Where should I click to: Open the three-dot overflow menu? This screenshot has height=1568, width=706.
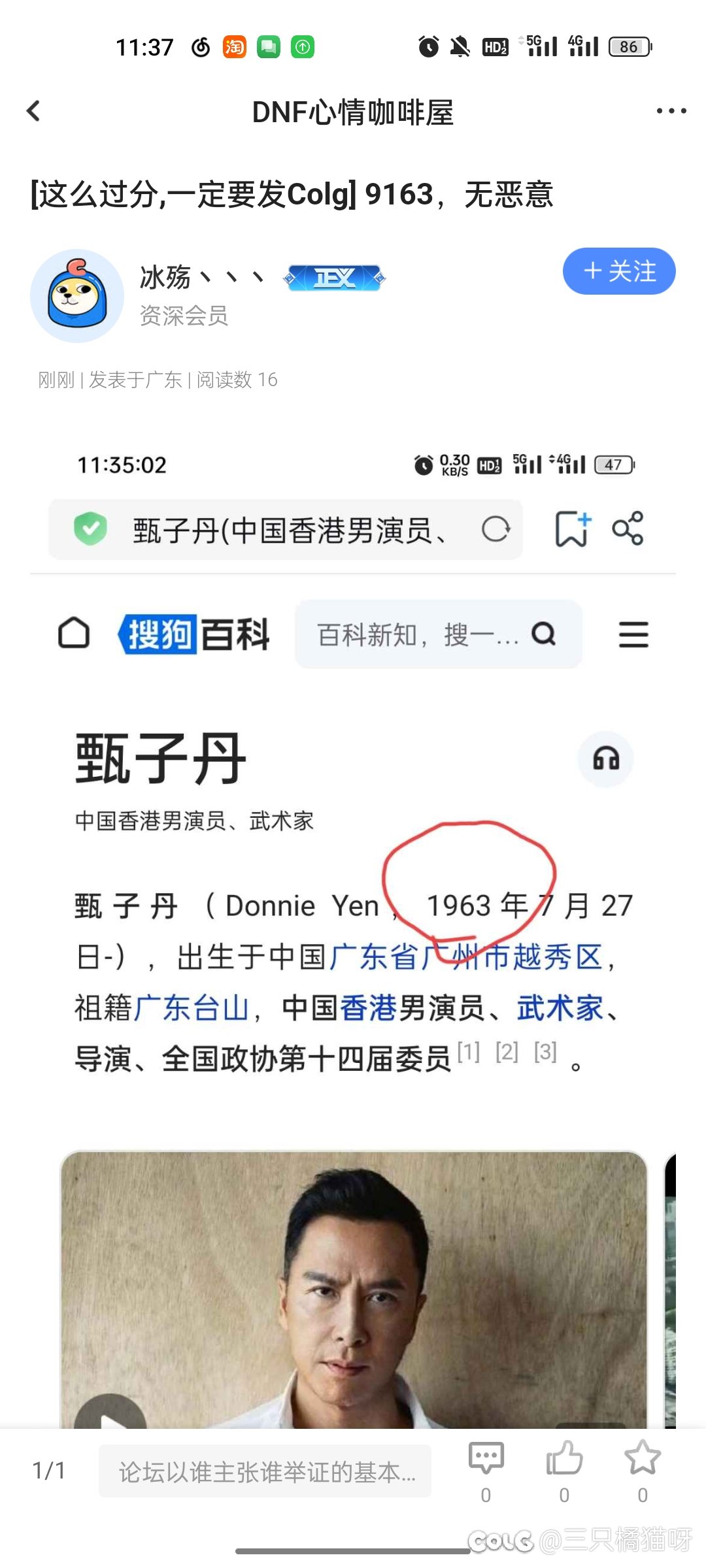671,111
